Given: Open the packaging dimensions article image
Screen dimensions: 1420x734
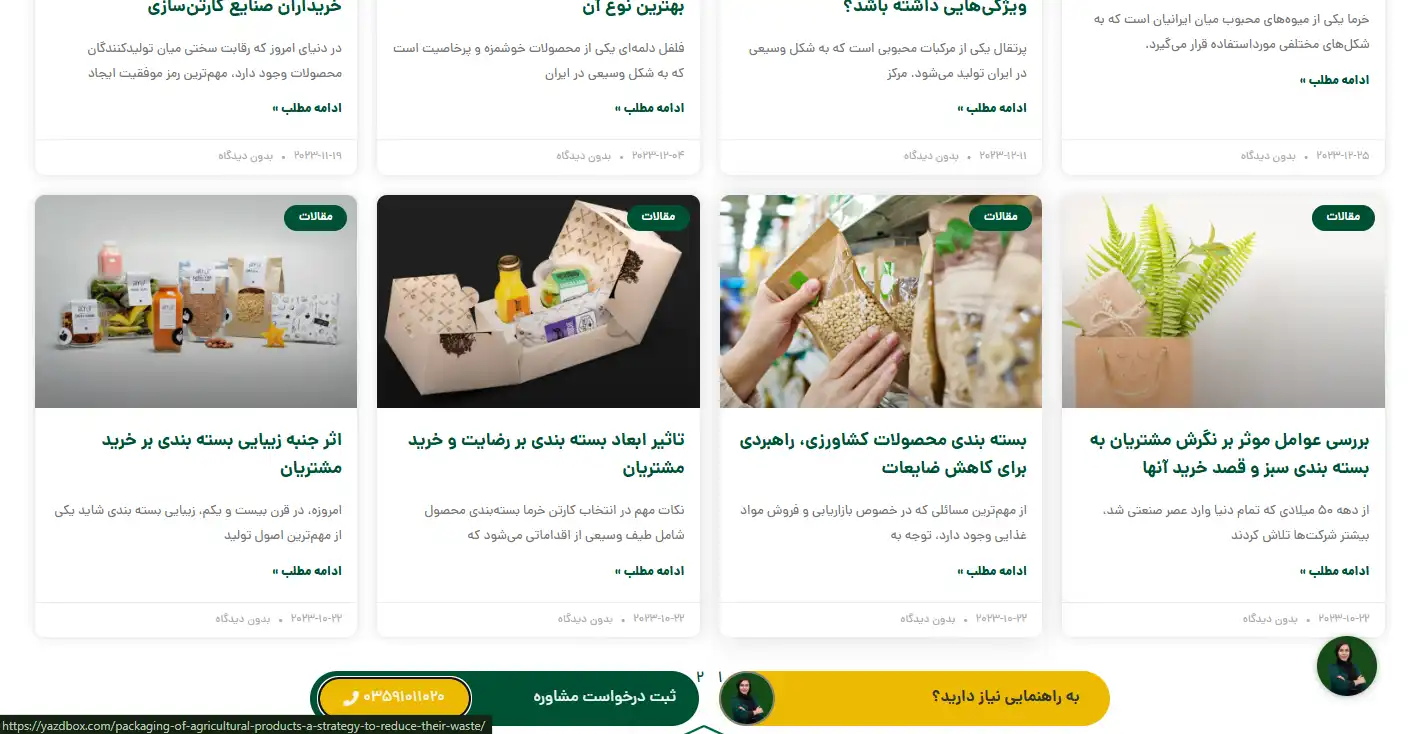Looking at the screenshot, I should 538,301.
